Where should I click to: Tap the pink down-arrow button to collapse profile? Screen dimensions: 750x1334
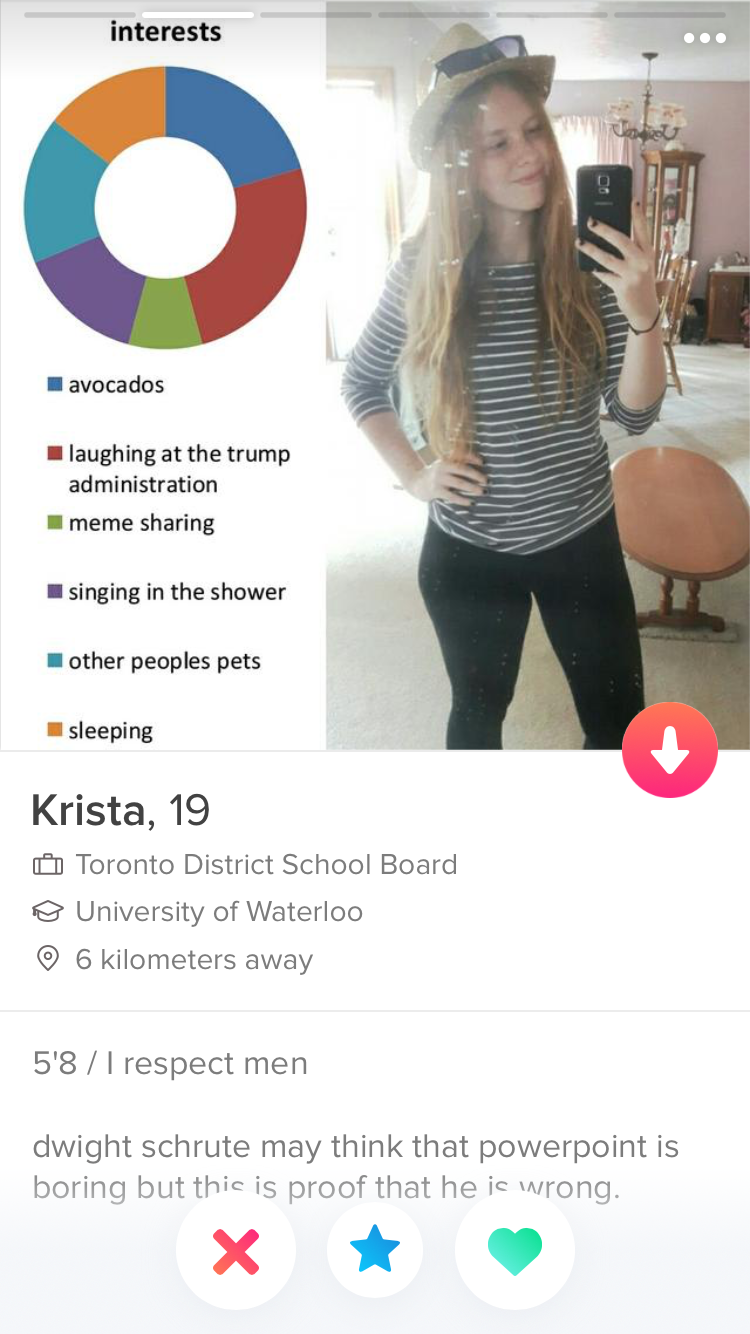(x=670, y=750)
